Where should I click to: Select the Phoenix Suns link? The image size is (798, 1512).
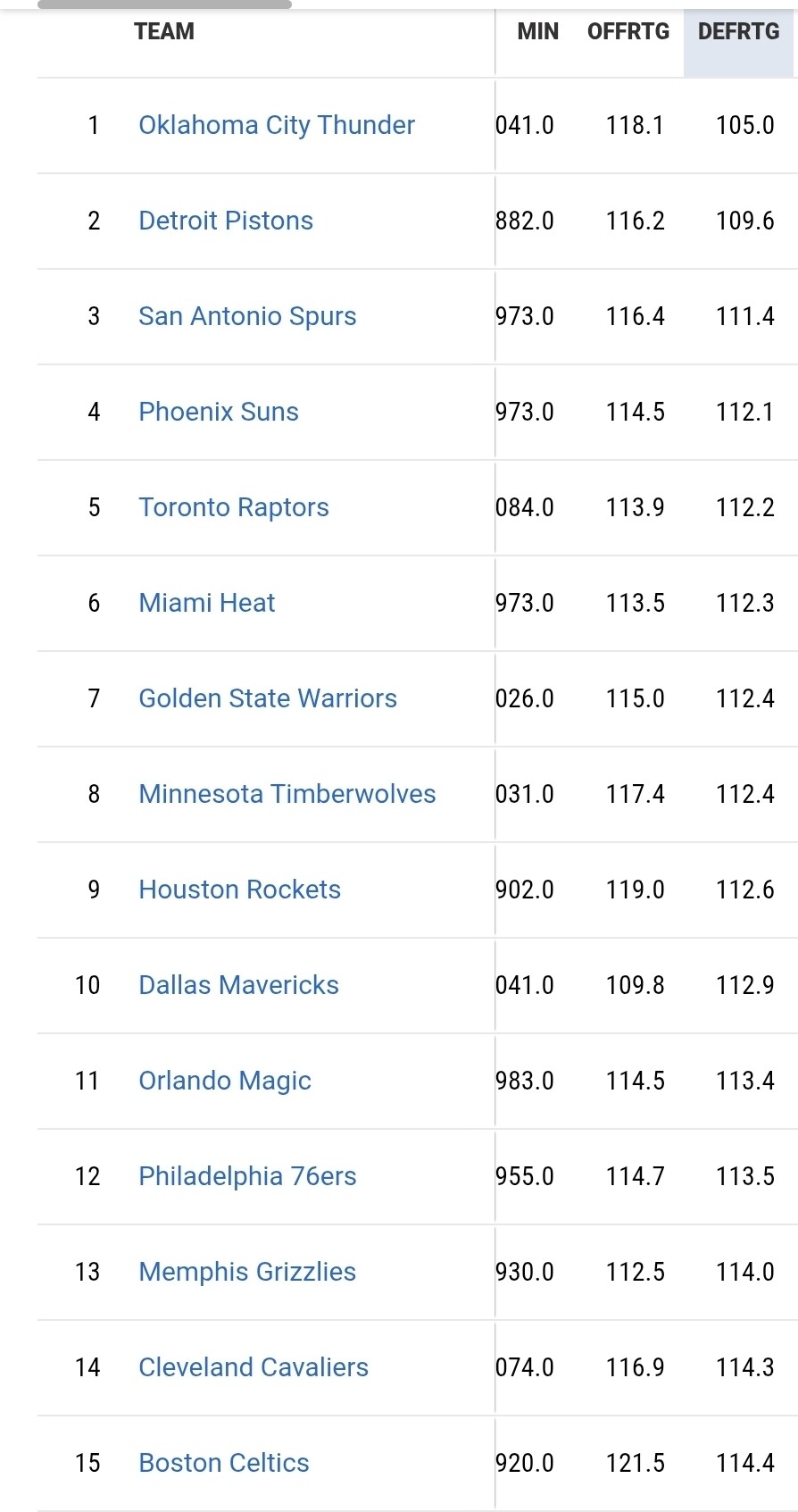pyautogui.click(x=219, y=412)
